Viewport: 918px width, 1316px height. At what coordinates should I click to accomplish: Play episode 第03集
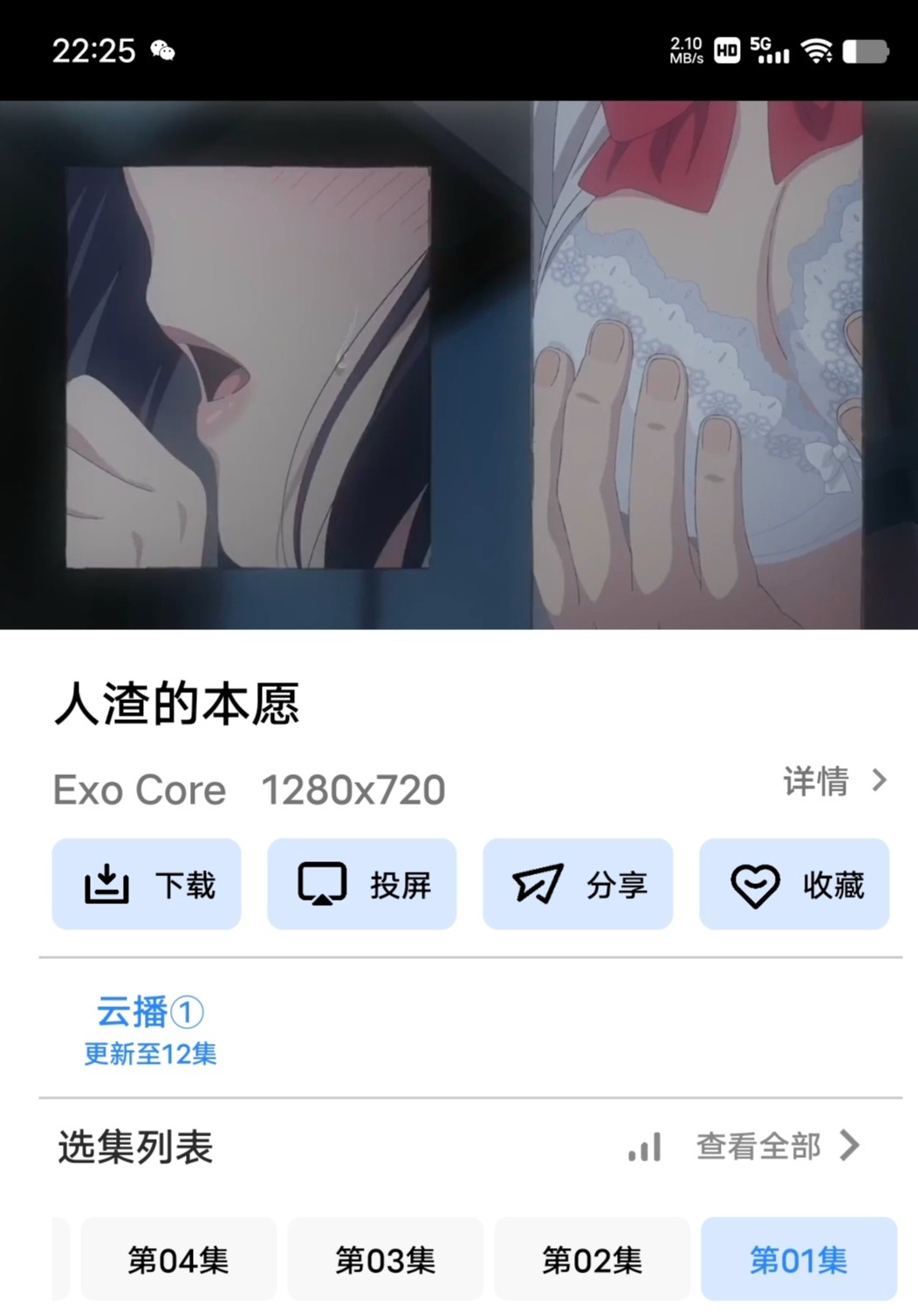click(x=385, y=1259)
